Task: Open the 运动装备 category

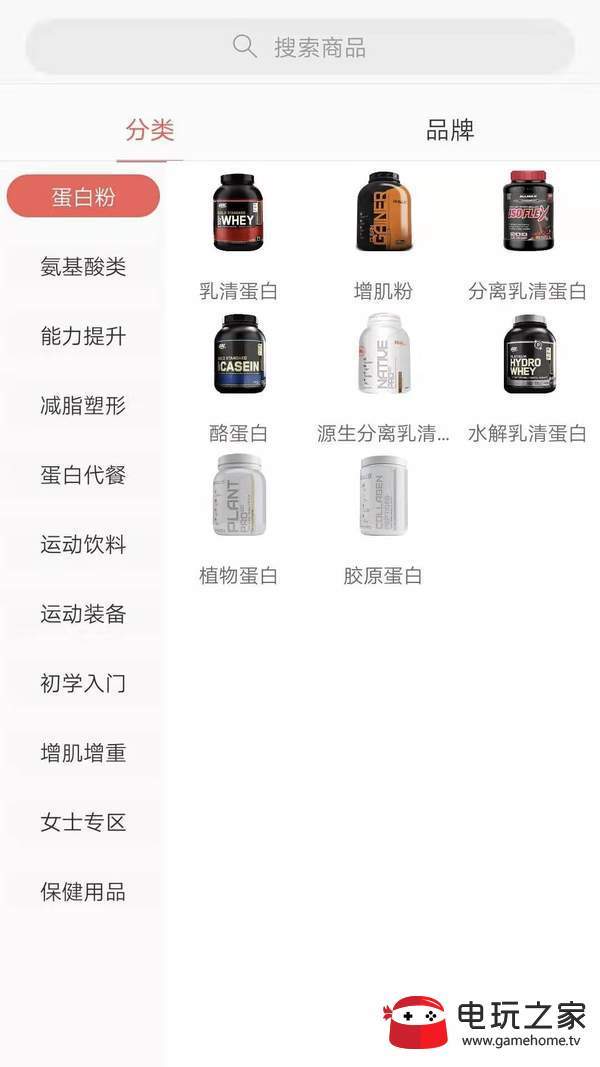Action: tap(83, 613)
